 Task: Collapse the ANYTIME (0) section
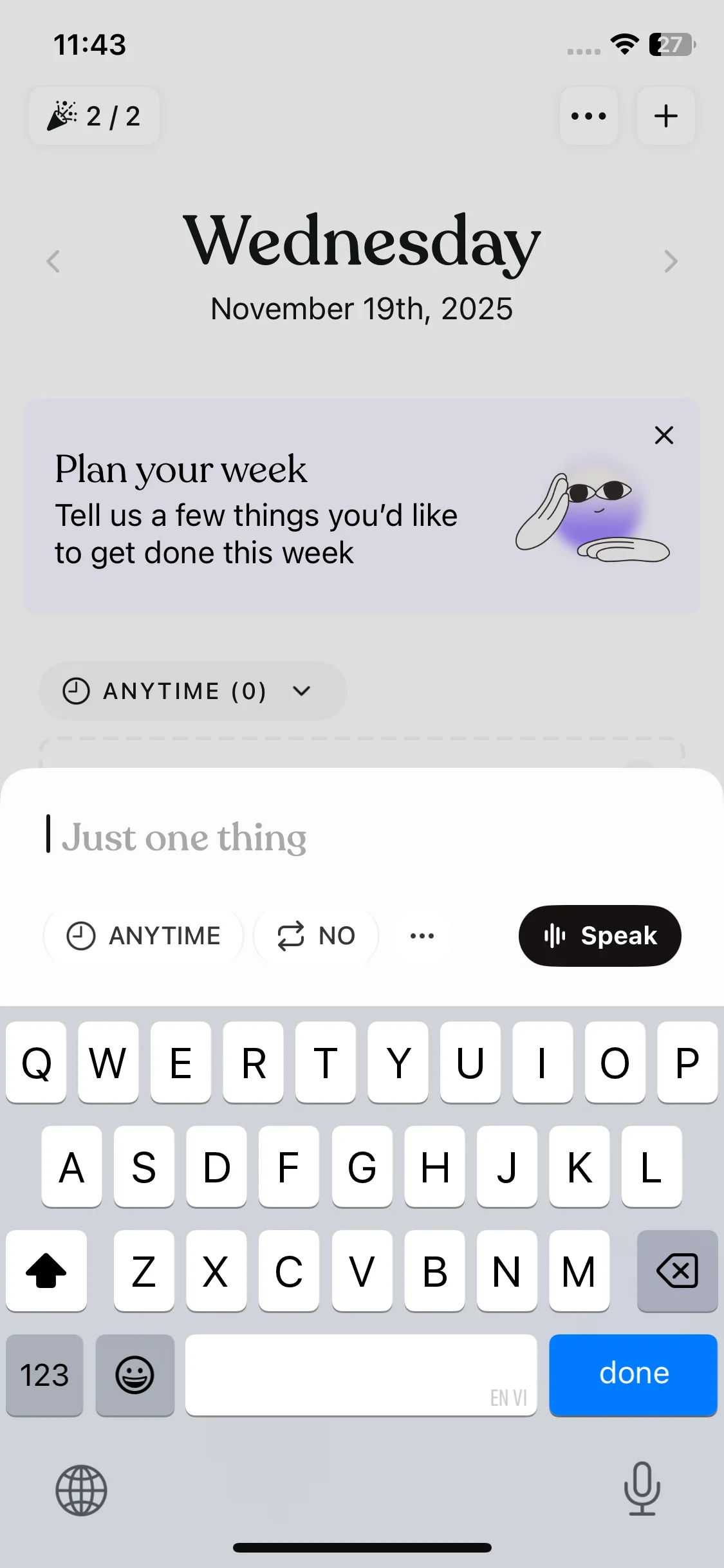tap(192, 691)
